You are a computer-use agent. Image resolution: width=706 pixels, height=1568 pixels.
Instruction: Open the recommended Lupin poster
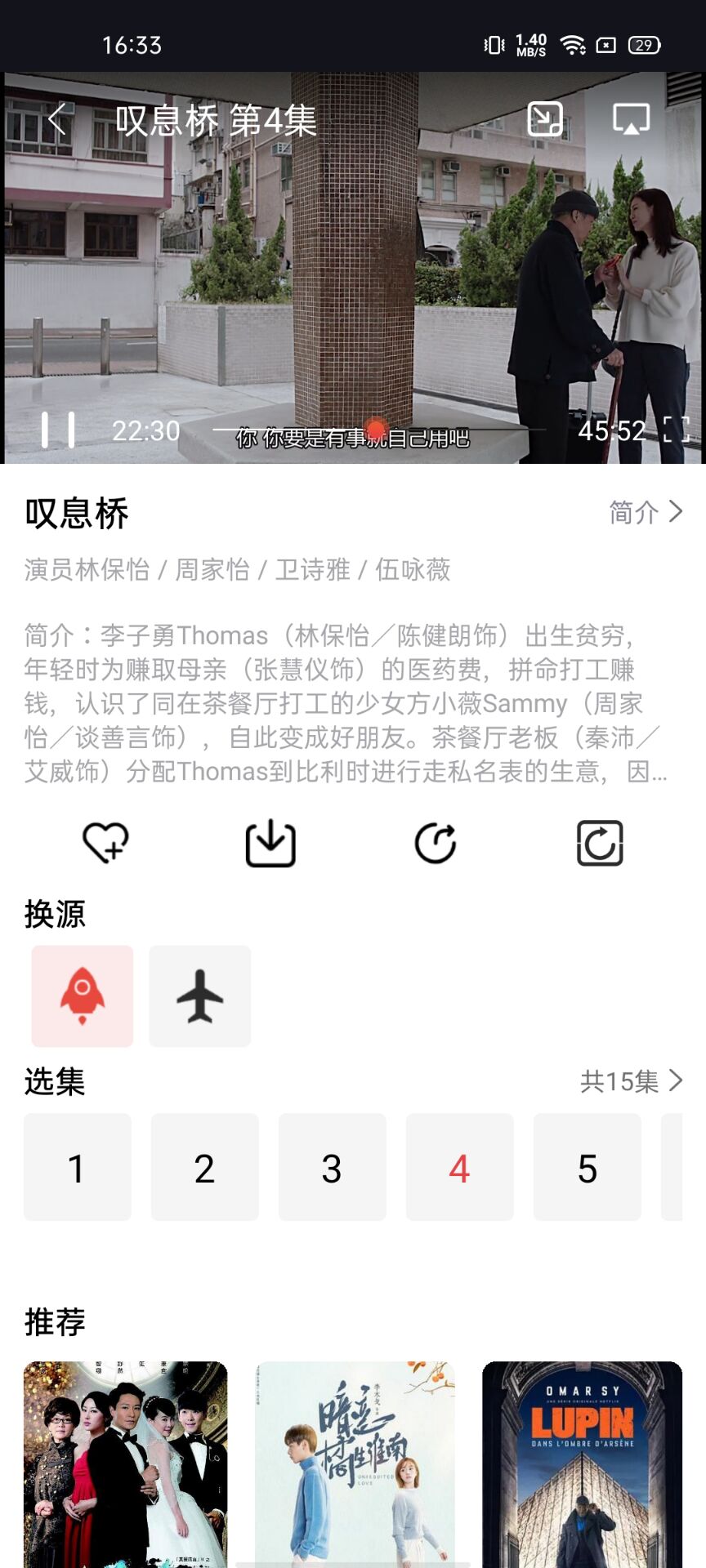coord(582,1462)
